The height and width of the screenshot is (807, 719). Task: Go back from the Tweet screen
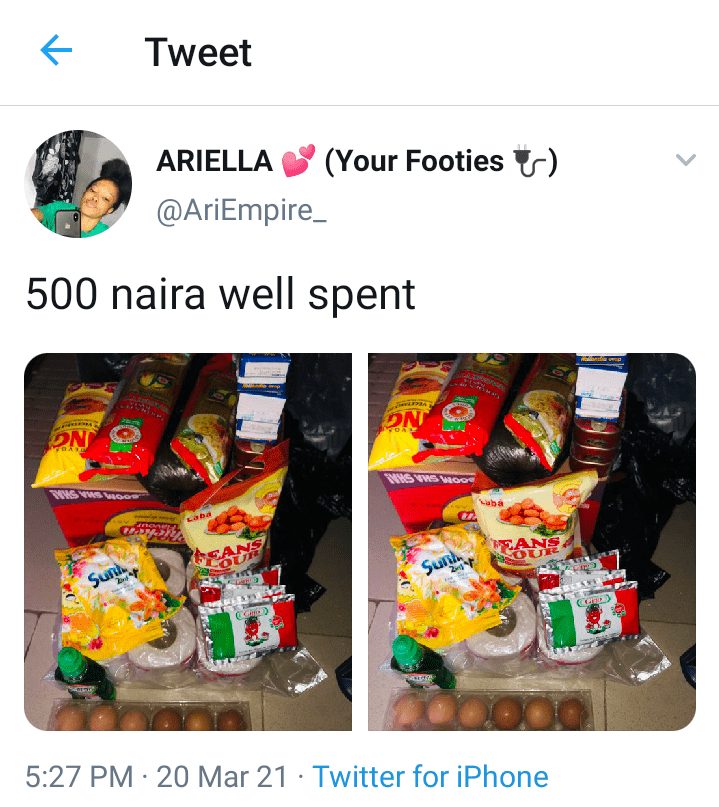tap(56, 51)
